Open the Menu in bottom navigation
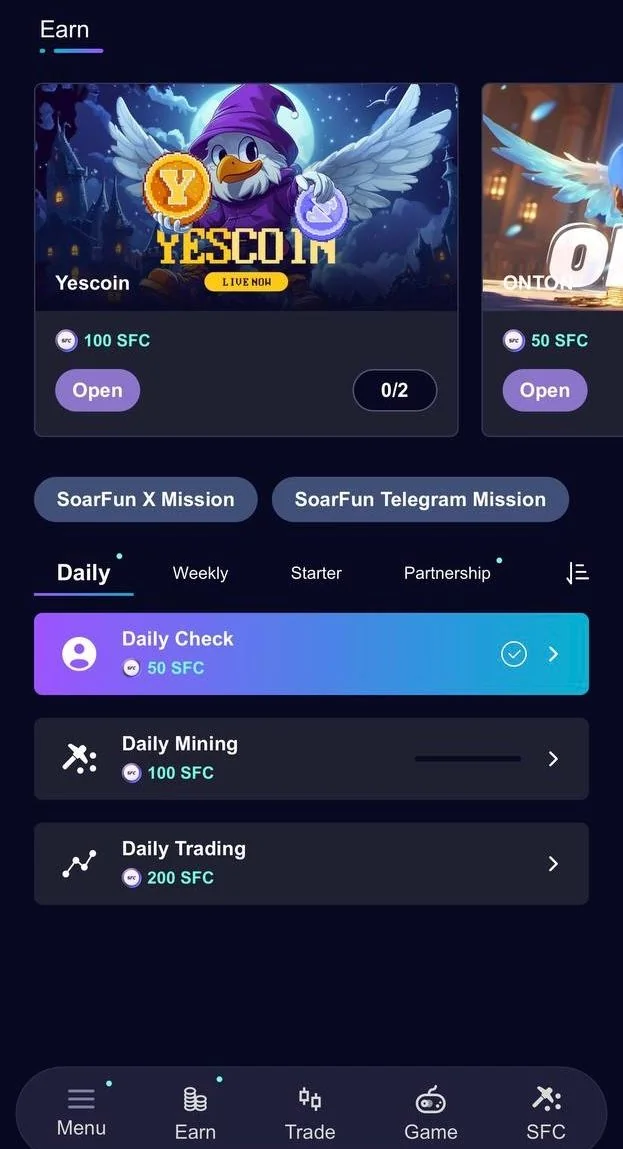The height and width of the screenshot is (1149, 623). coord(81,1112)
